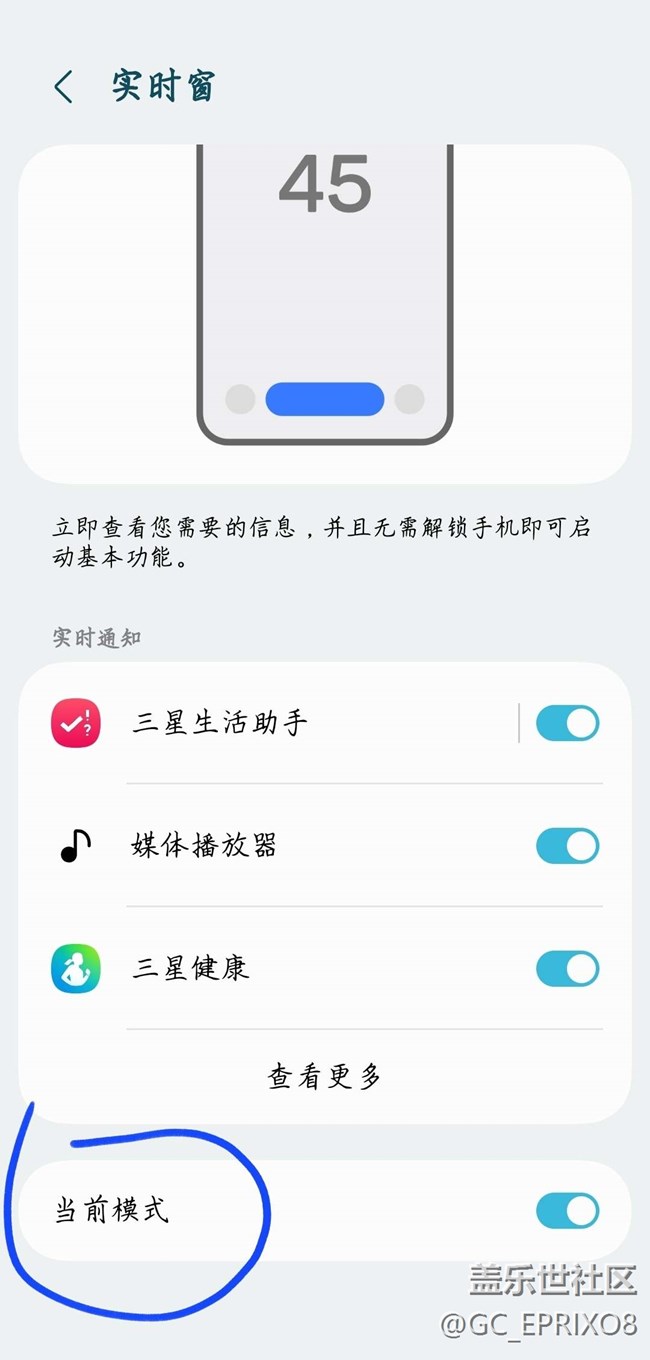Go back from the 实时窗 screen
The height and width of the screenshot is (1360, 650).
(x=64, y=88)
